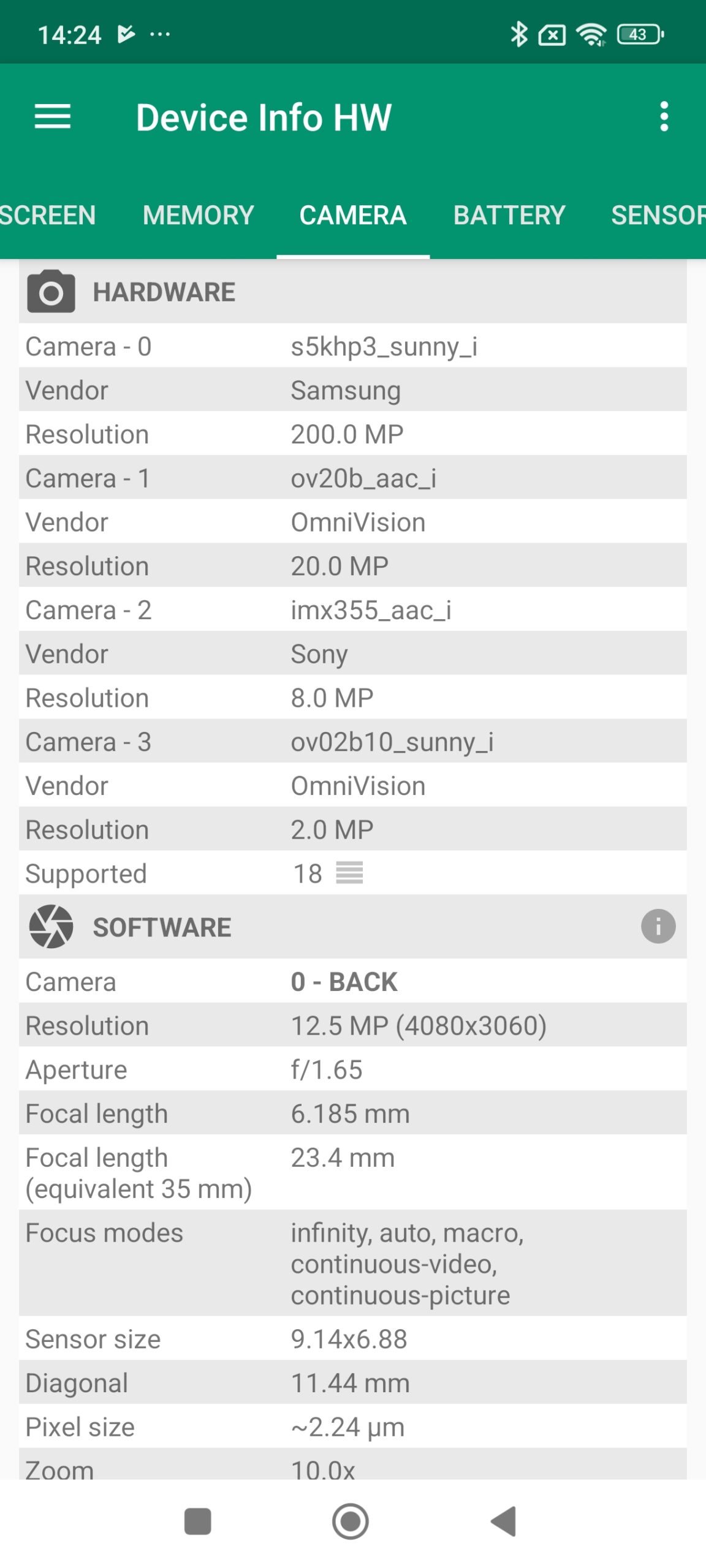This screenshot has width=706, height=1568.
Task: Open the overflow options menu
Action: (664, 116)
